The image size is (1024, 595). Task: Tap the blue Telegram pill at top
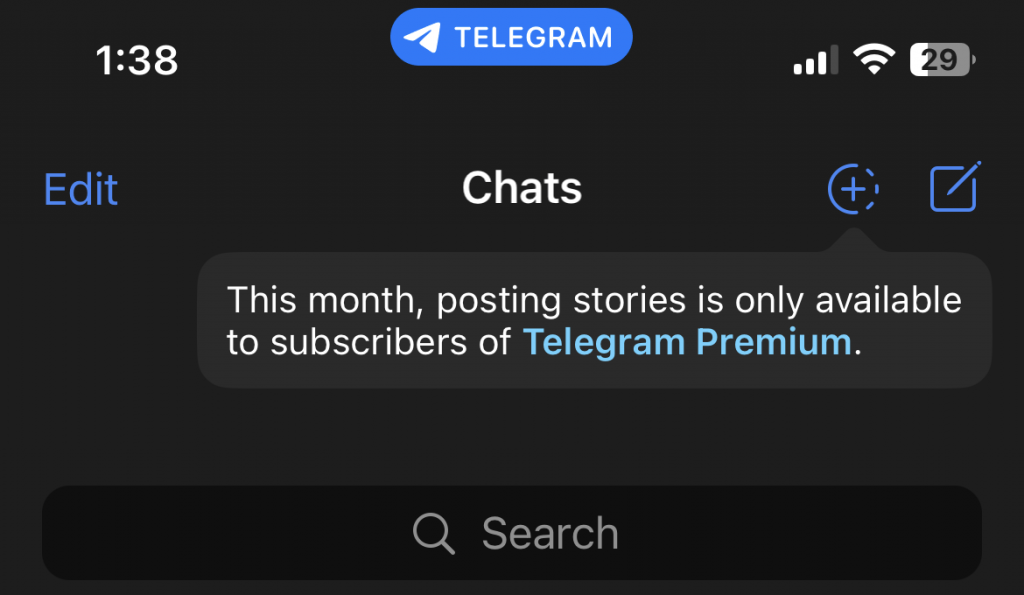(x=511, y=37)
